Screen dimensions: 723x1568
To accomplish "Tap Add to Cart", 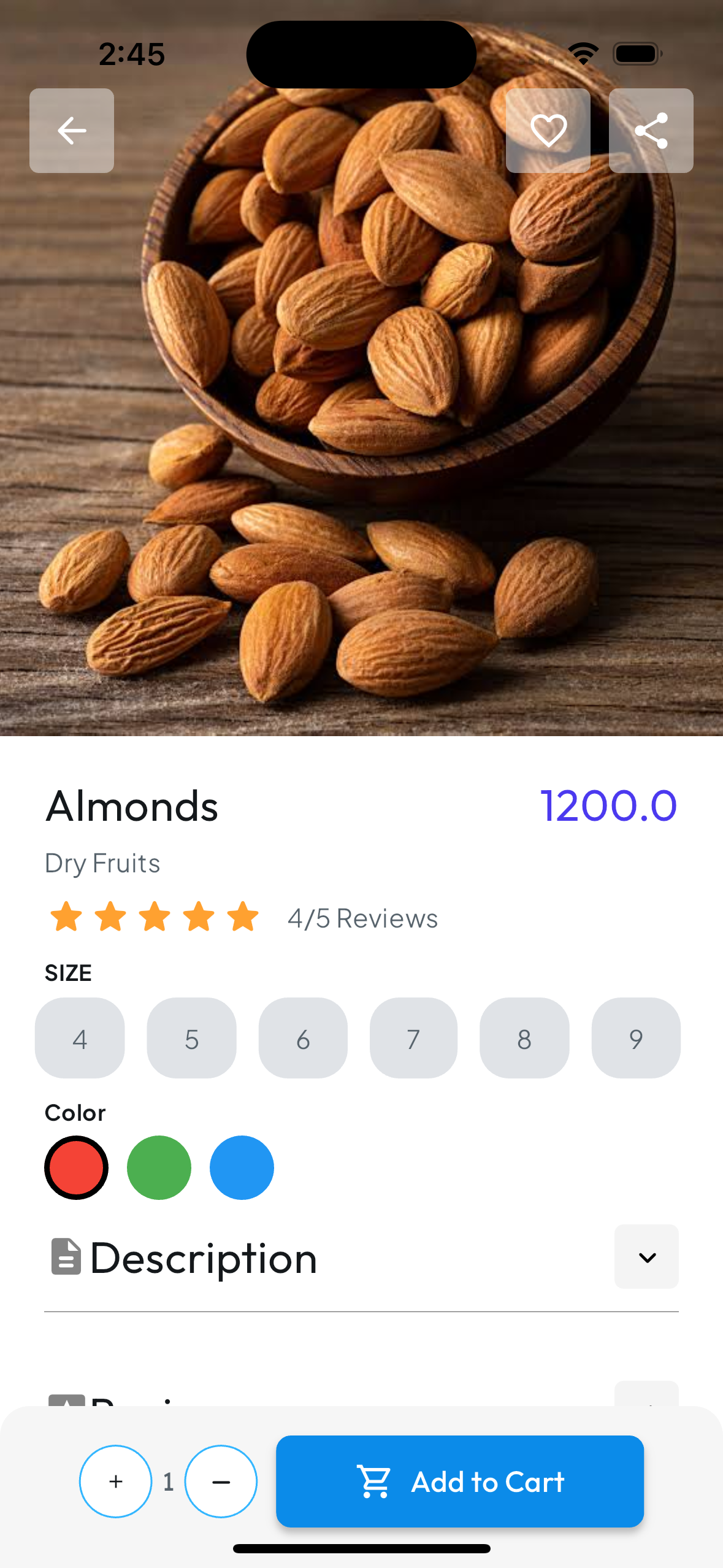I will click(x=459, y=1482).
